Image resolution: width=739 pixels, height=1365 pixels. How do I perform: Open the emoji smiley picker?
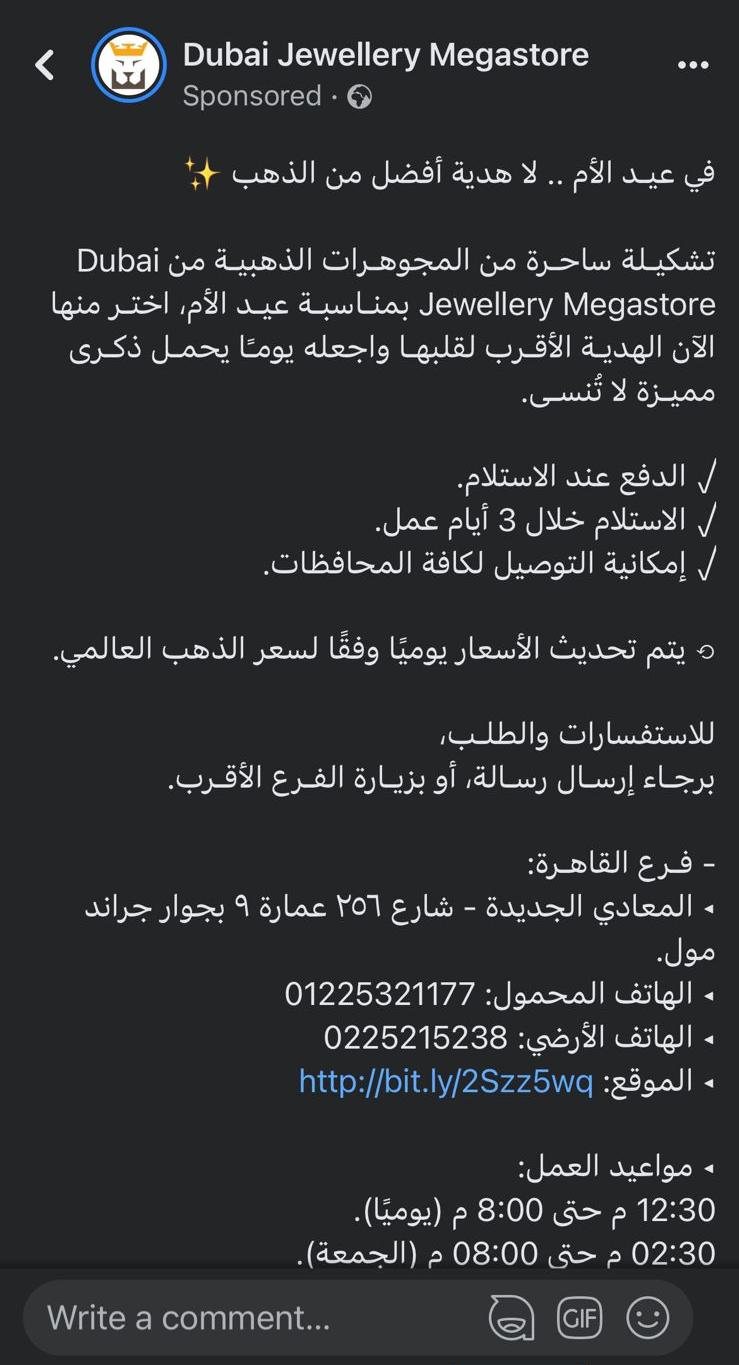[647, 1318]
